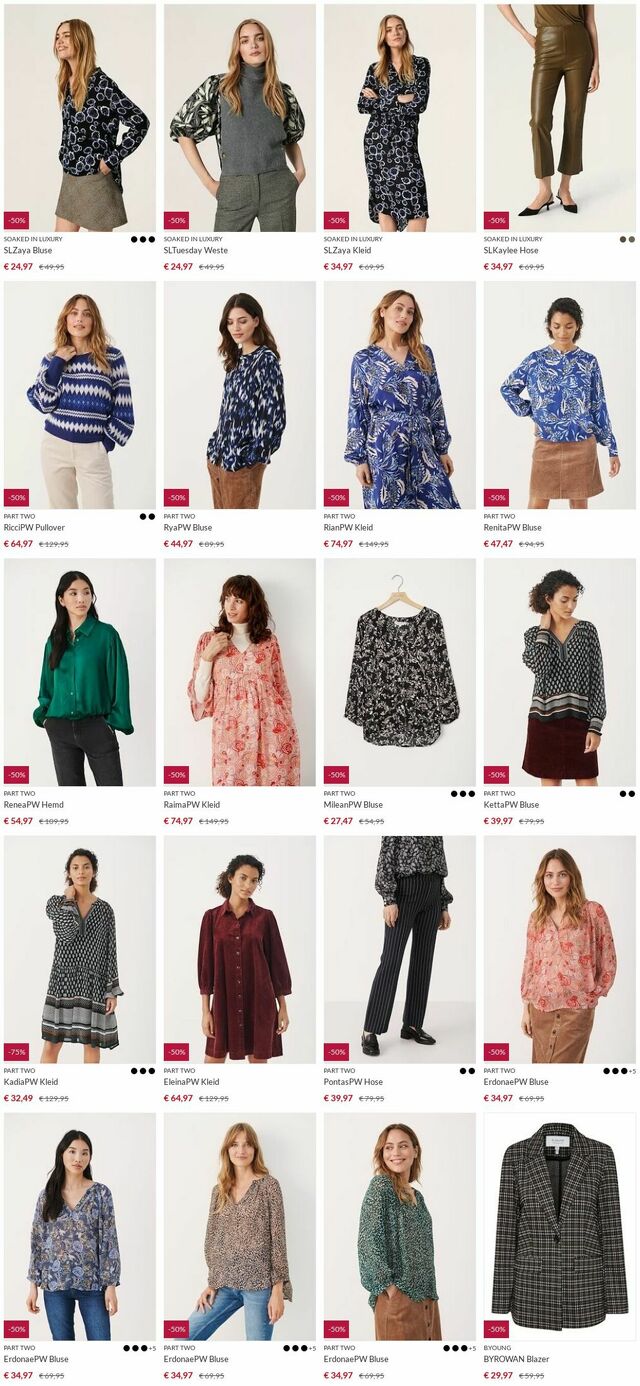This screenshot has height=1386, width=640.
Task: View the SLTuesday Weste product
Action: click(x=239, y=118)
